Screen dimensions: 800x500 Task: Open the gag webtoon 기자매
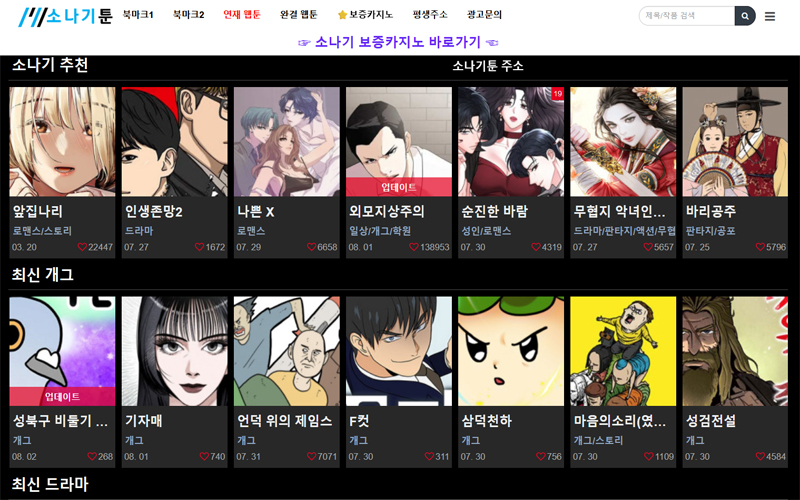pyautogui.click(x=172, y=352)
